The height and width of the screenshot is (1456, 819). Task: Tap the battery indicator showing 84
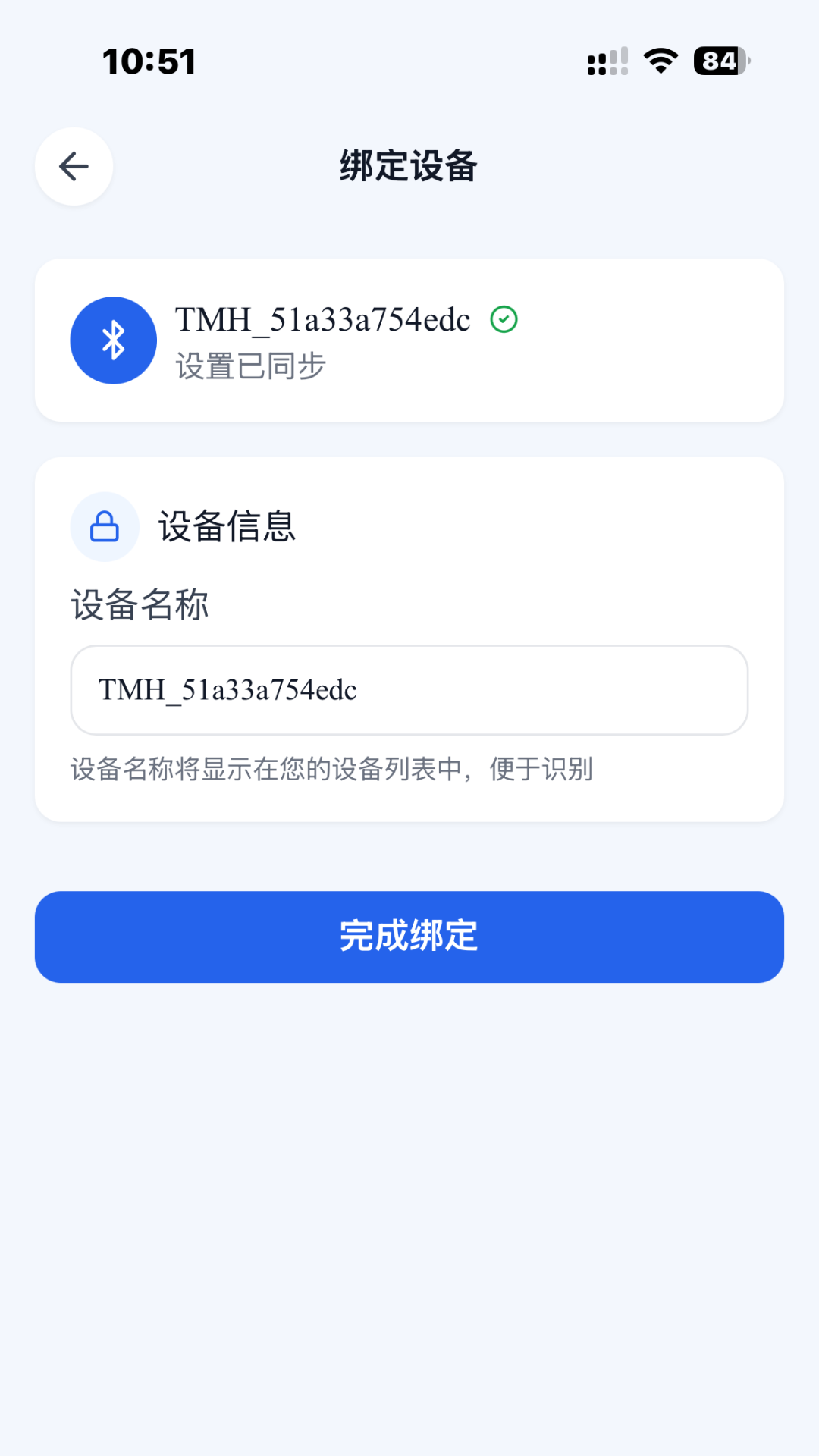tap(717, 62)
